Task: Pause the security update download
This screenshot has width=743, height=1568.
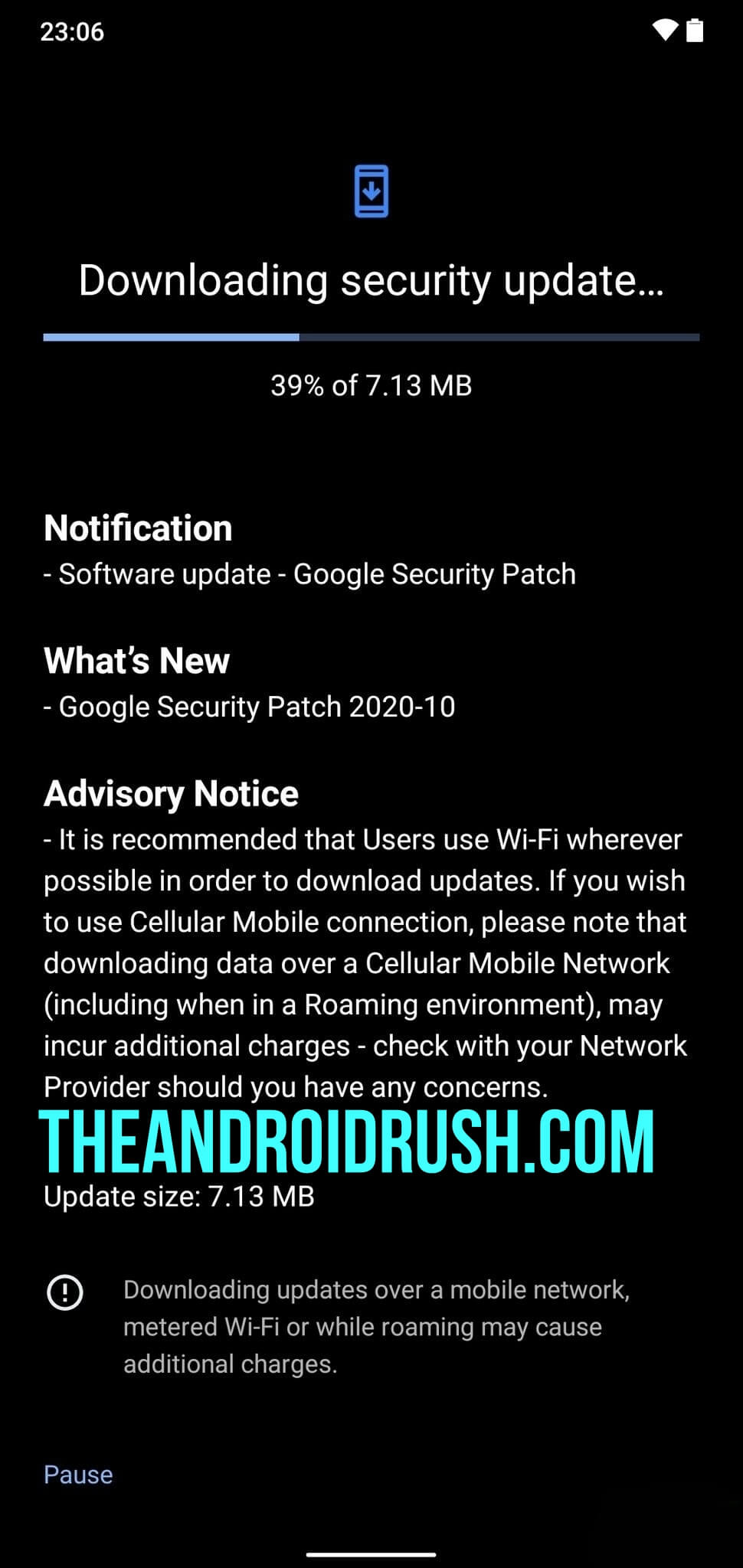Action: pos(78,1474)
